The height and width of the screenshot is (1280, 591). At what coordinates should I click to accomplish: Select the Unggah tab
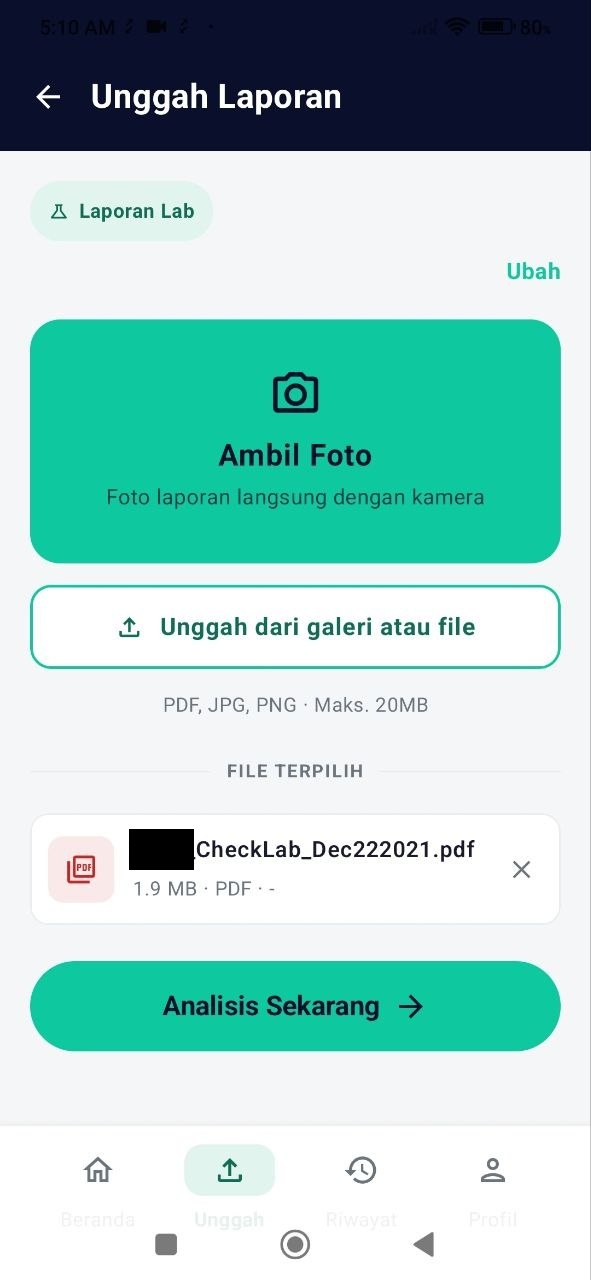[x=229, y=1187]
